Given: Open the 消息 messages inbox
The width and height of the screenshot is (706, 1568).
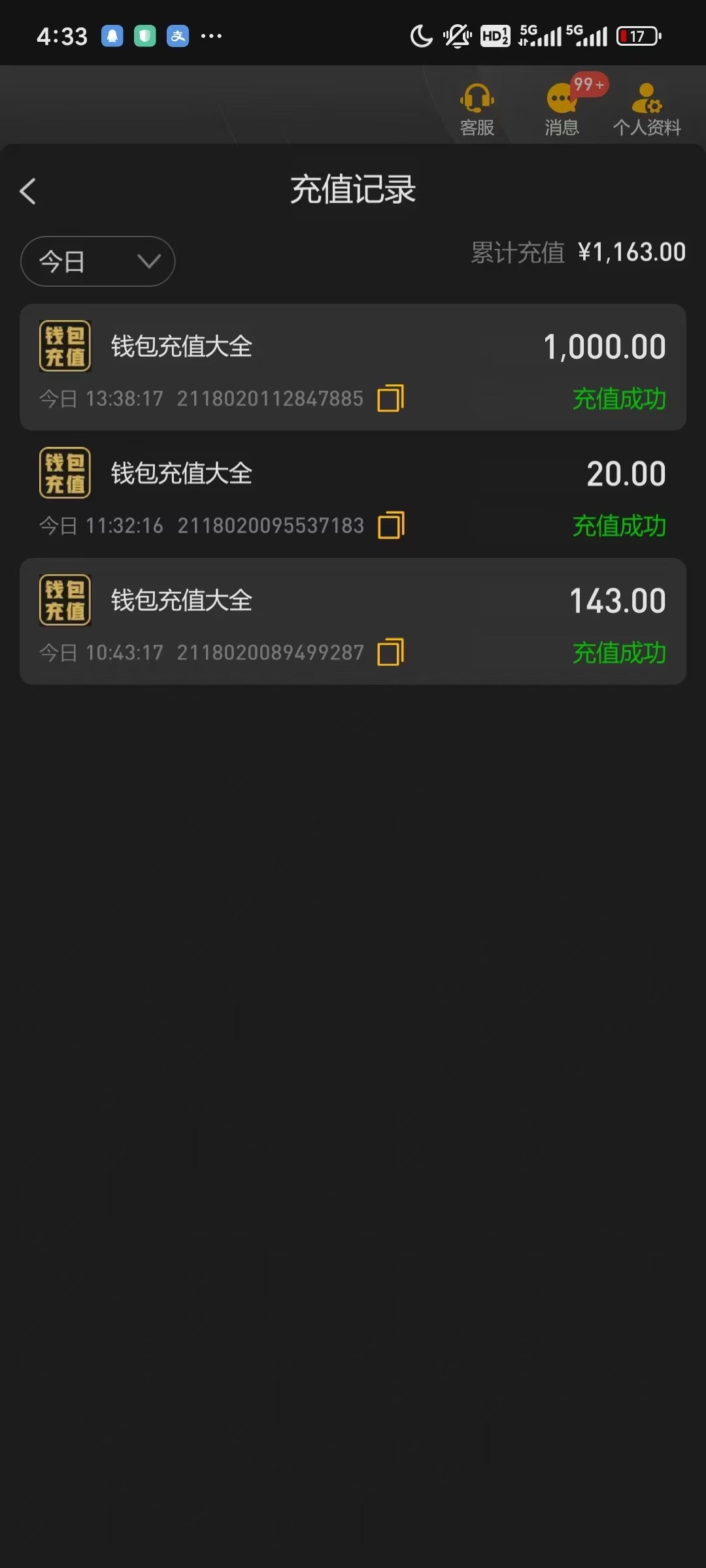Looking at the screenshot, I should 563,110.
